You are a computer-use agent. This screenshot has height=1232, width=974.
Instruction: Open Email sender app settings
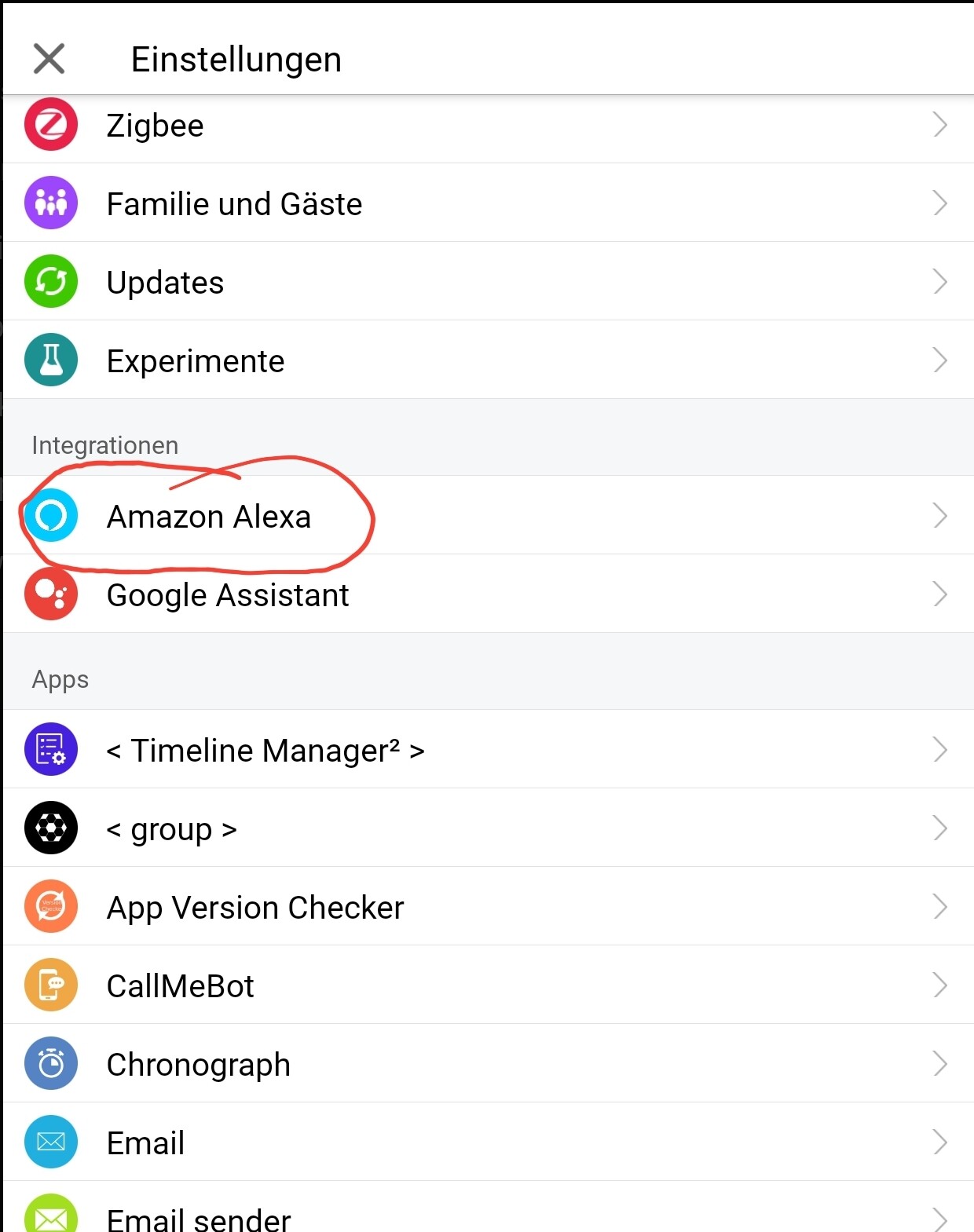click(487, 1213)
